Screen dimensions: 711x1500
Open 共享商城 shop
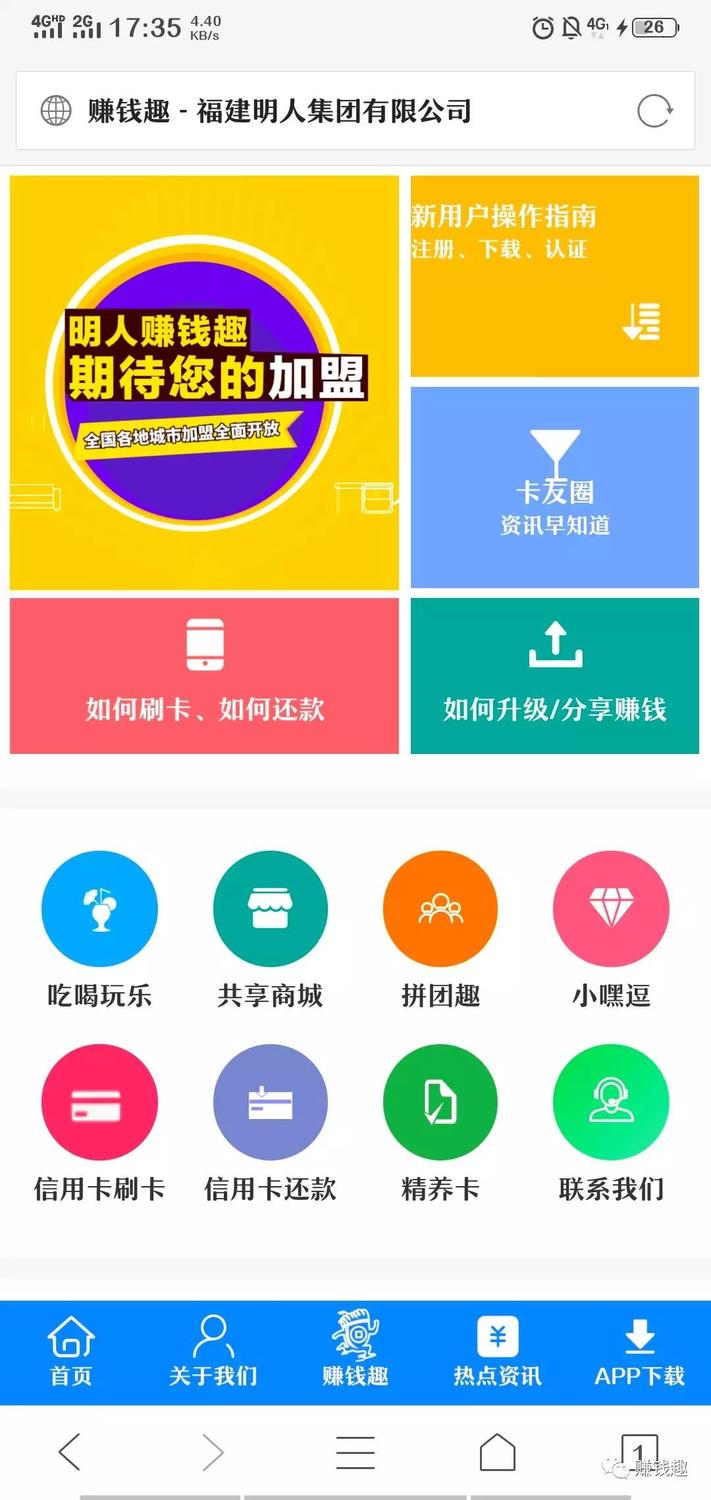coord(270,908)
